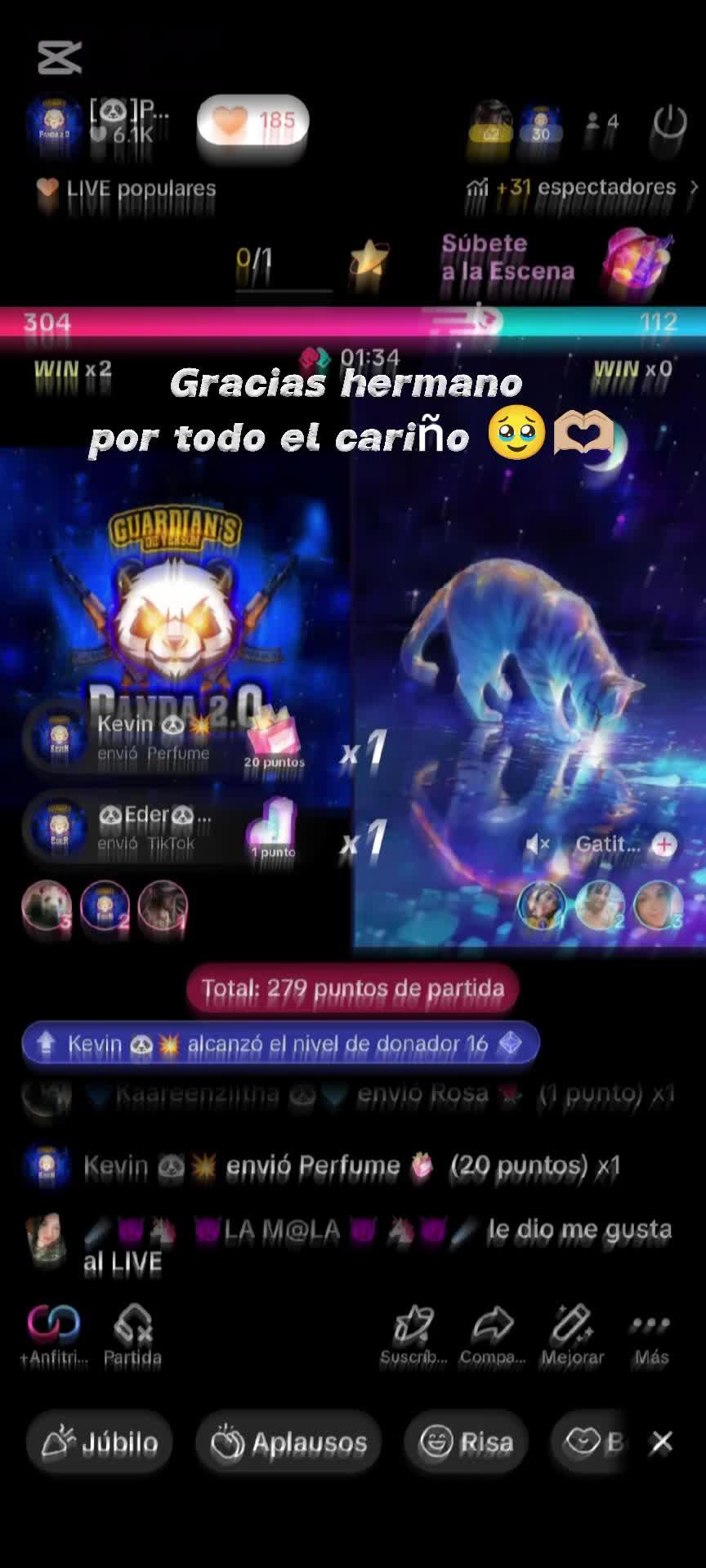Open Total: 279 puntos de partida

(352, 989)
